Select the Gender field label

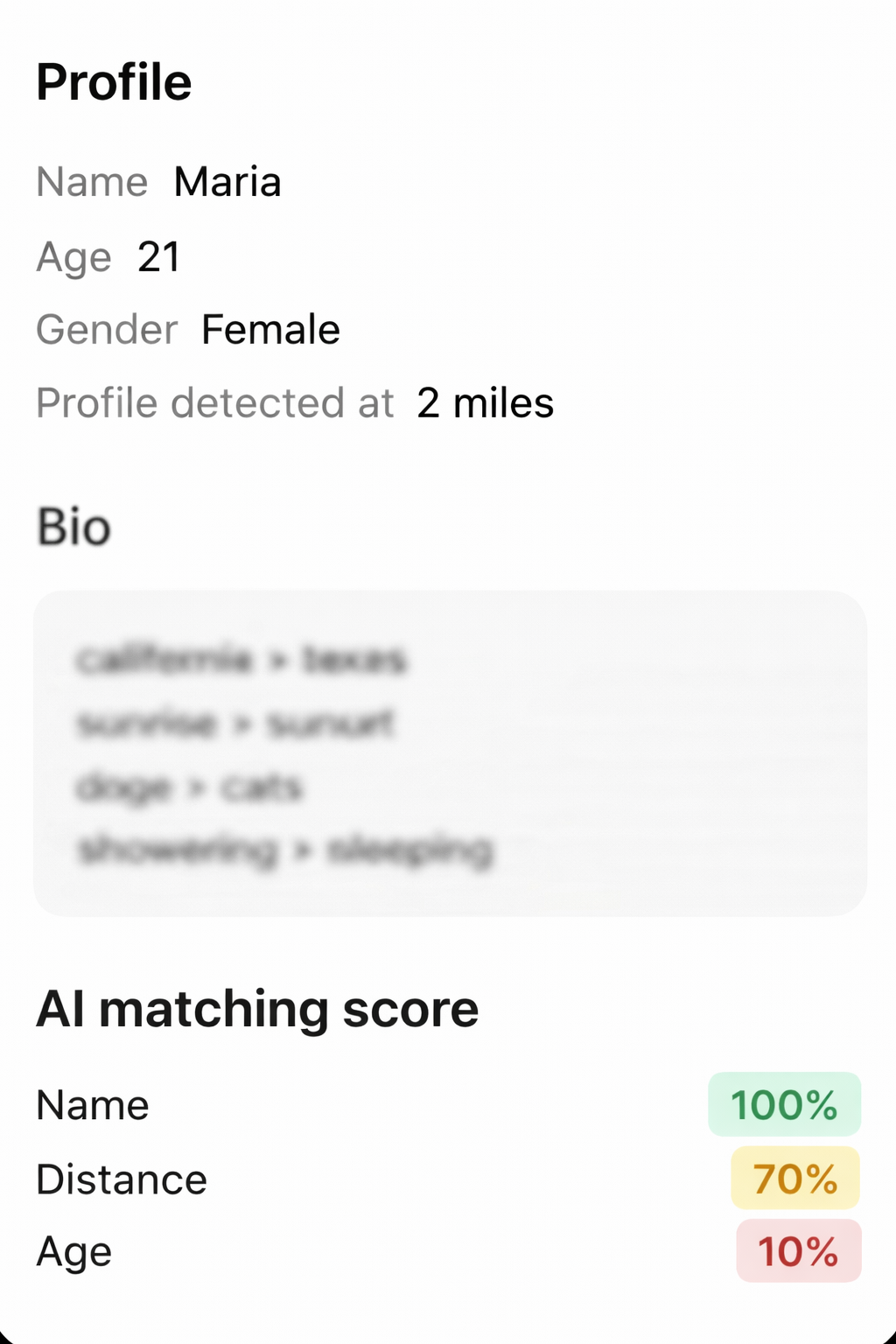click(x=106, y=330)
